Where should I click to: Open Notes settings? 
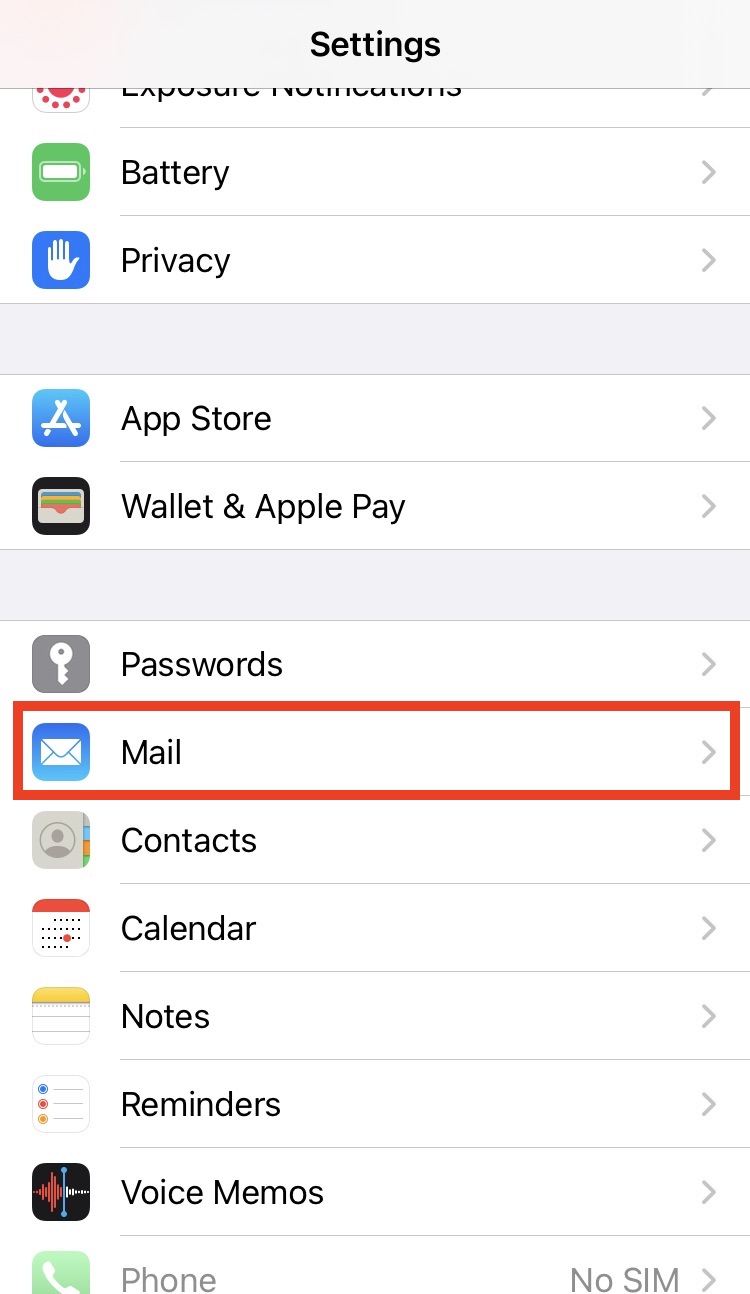[375, 1016]
